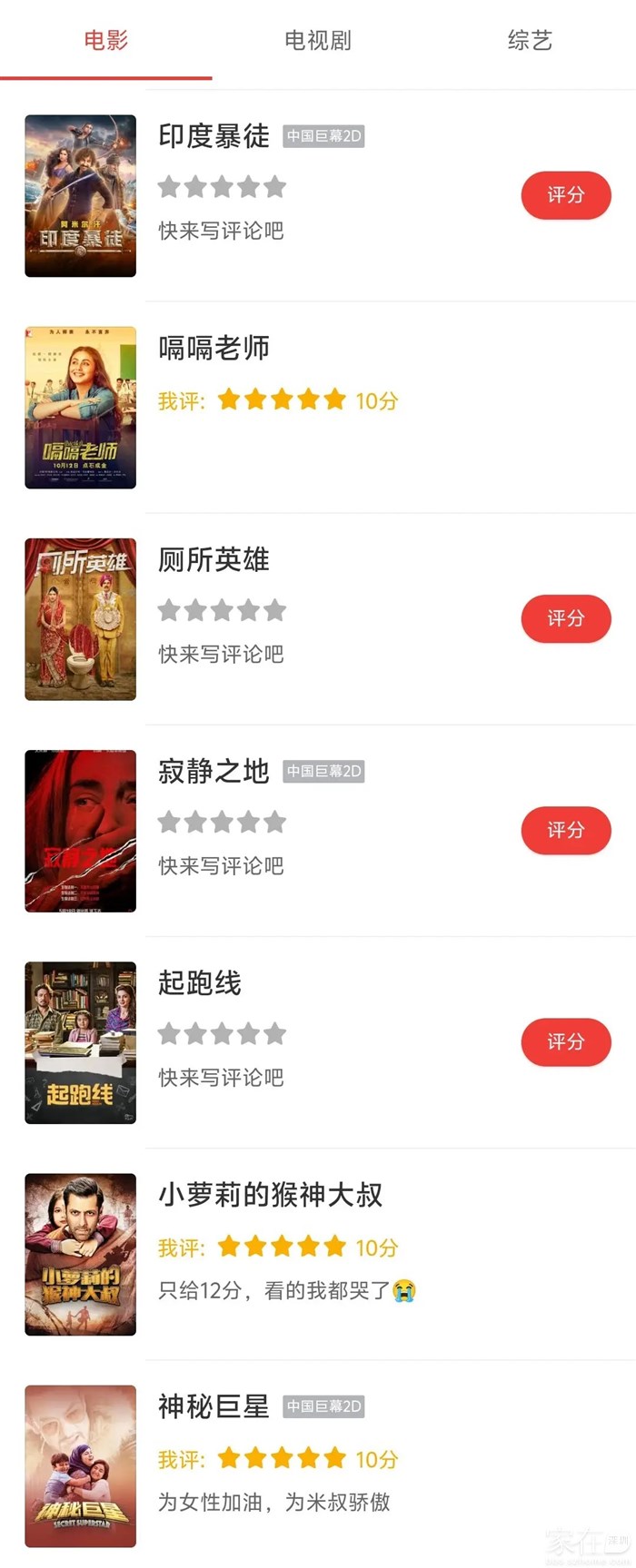Image resolution: width=636 pixels, height=1568 pixels.
Task: Tap 评分 button for 印度暴徒
Action: (x=565, y=195)
